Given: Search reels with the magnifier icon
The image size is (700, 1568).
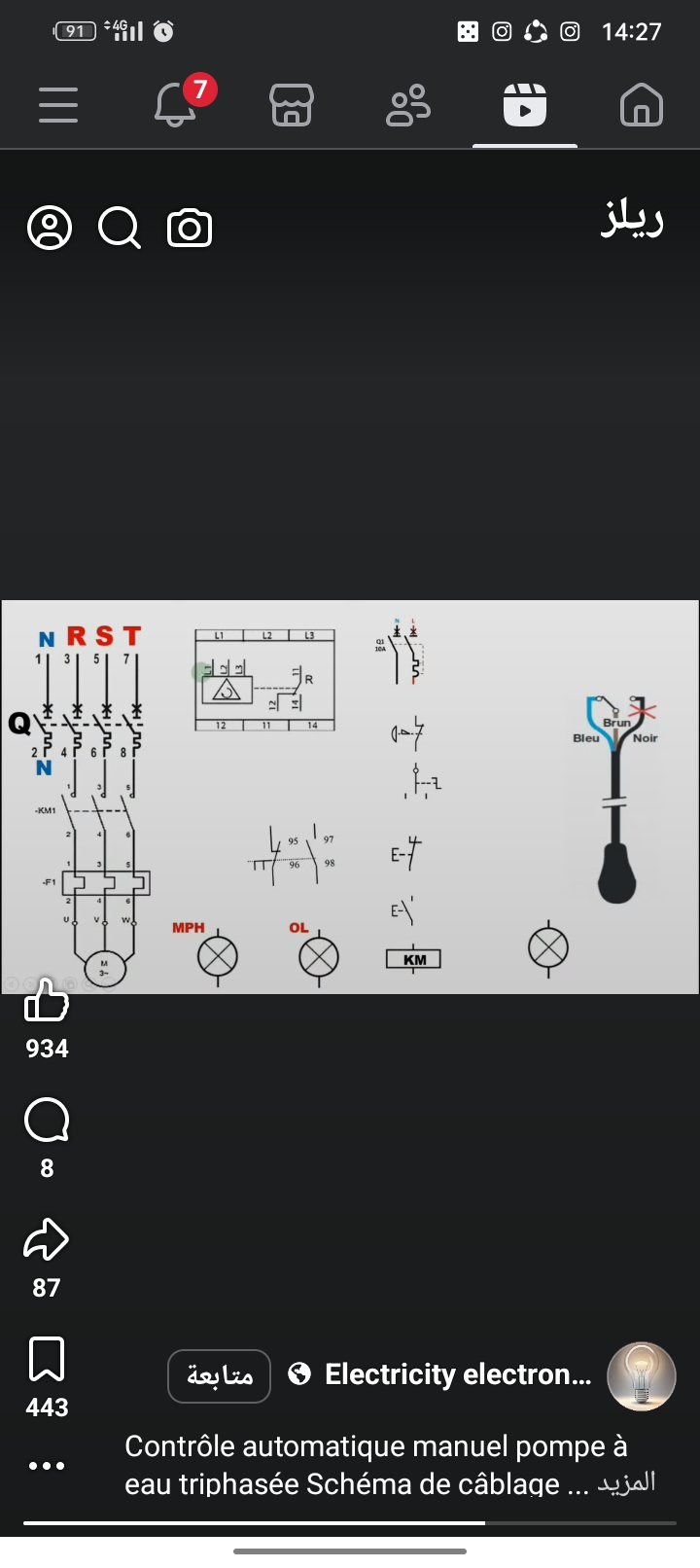Looking at the screenshot, I should coord(120,229).
